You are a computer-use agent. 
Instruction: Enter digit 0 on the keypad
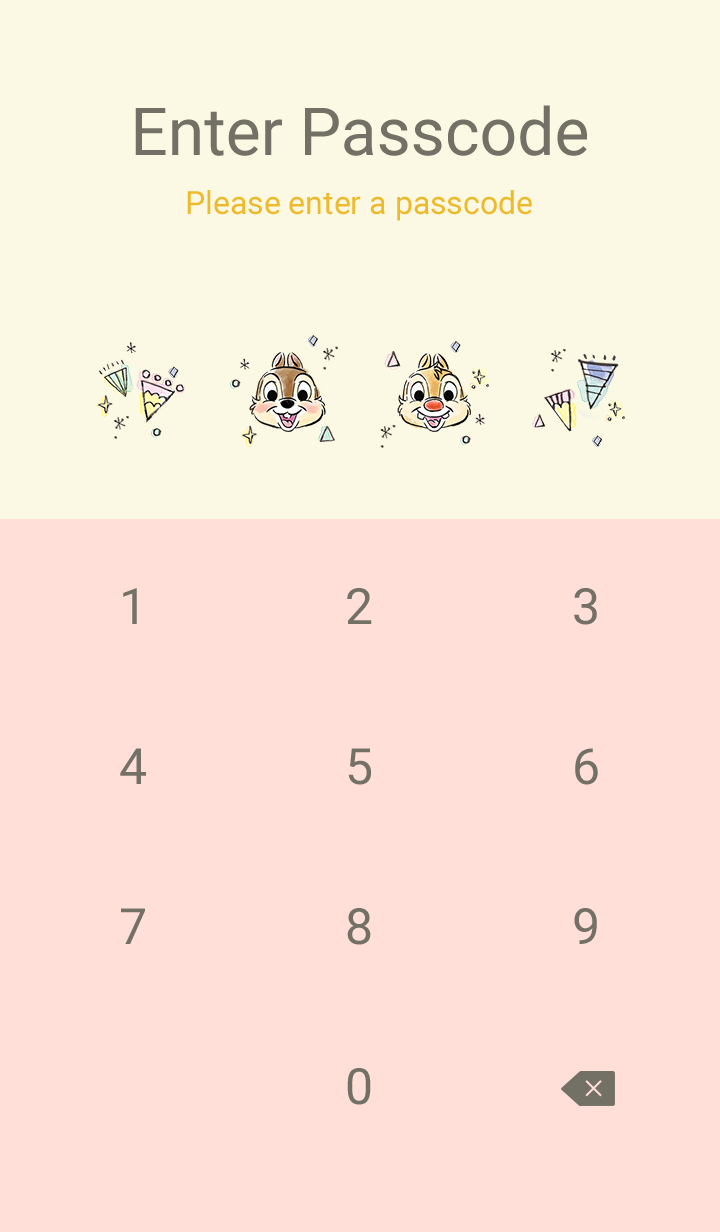(359, 1087)
